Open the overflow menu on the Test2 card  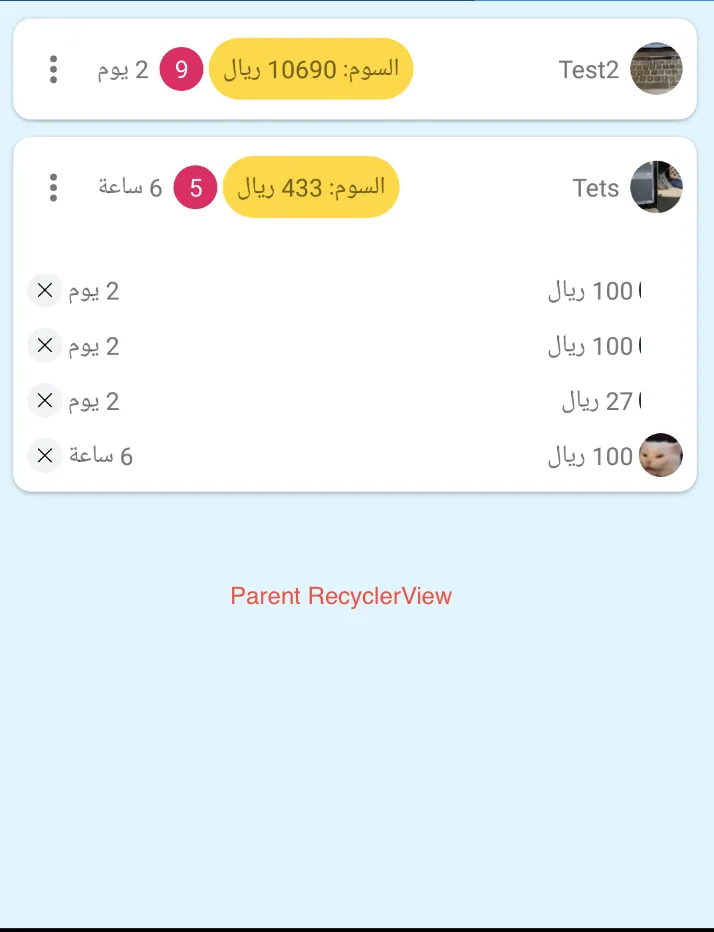tap(53, 69)
